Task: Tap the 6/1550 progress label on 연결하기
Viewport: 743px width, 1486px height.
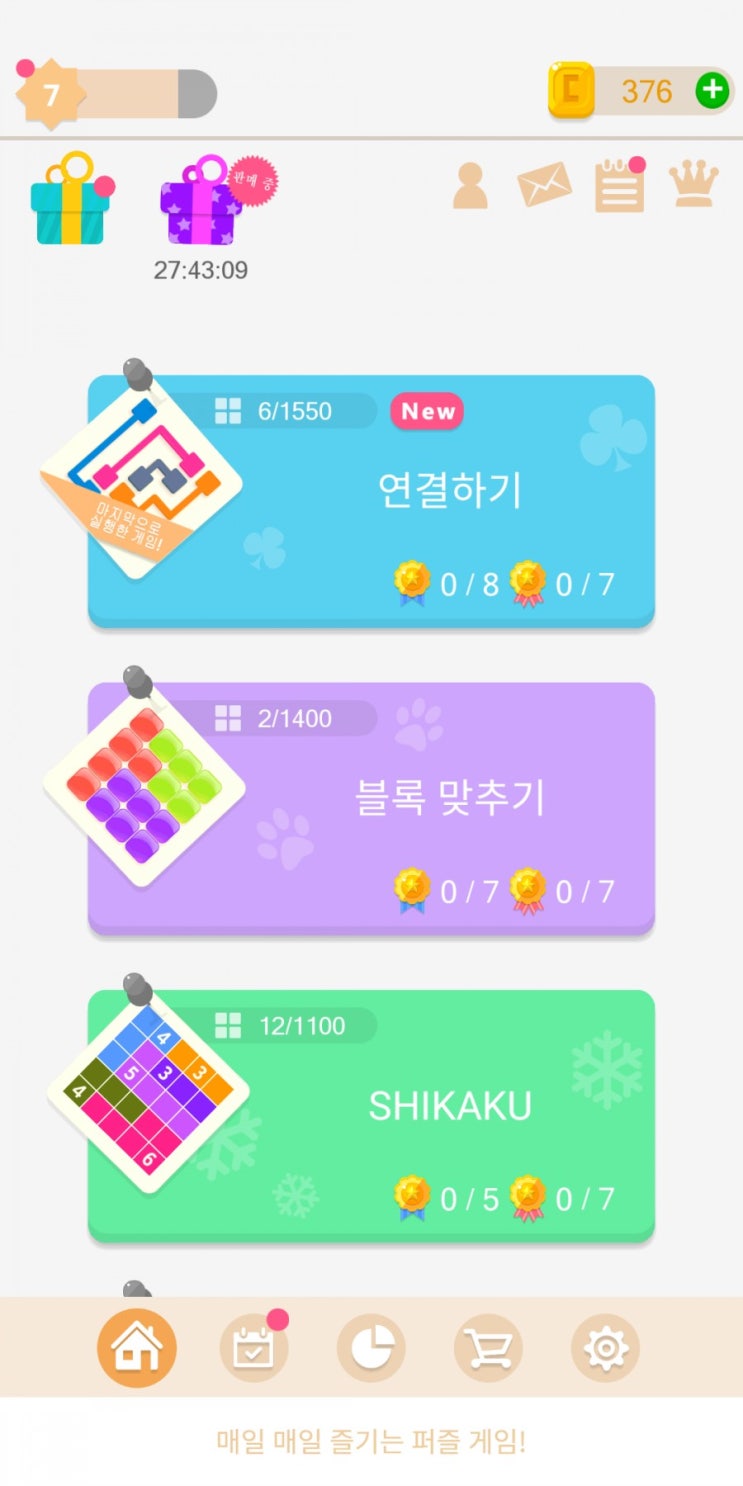Action: (293, 411)
